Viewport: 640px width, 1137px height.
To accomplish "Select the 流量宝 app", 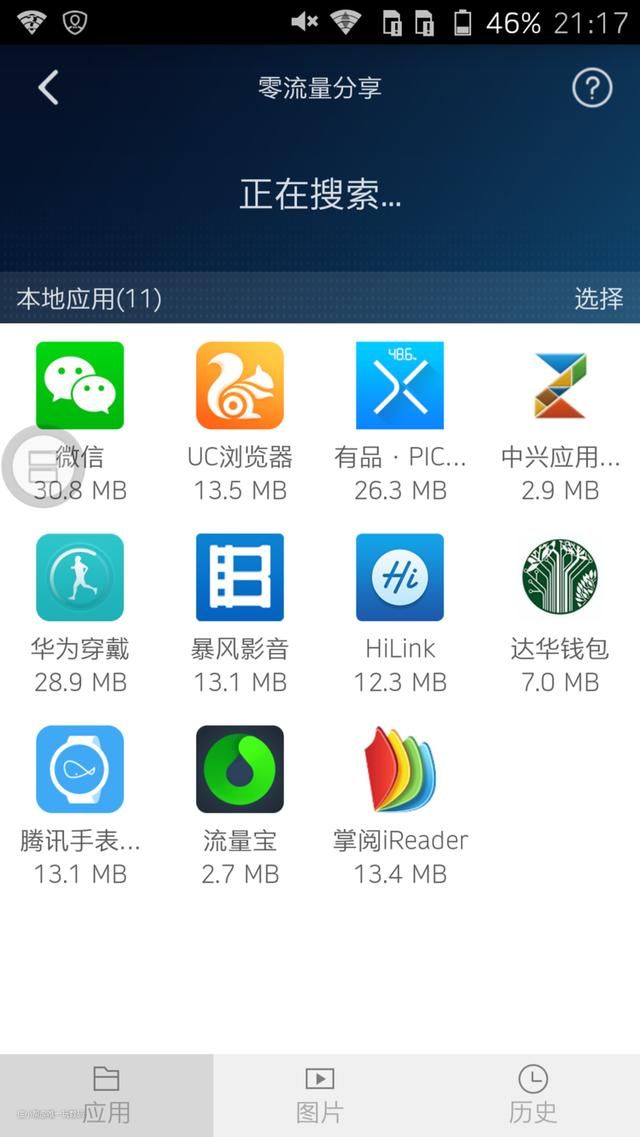I will [240, 769].
